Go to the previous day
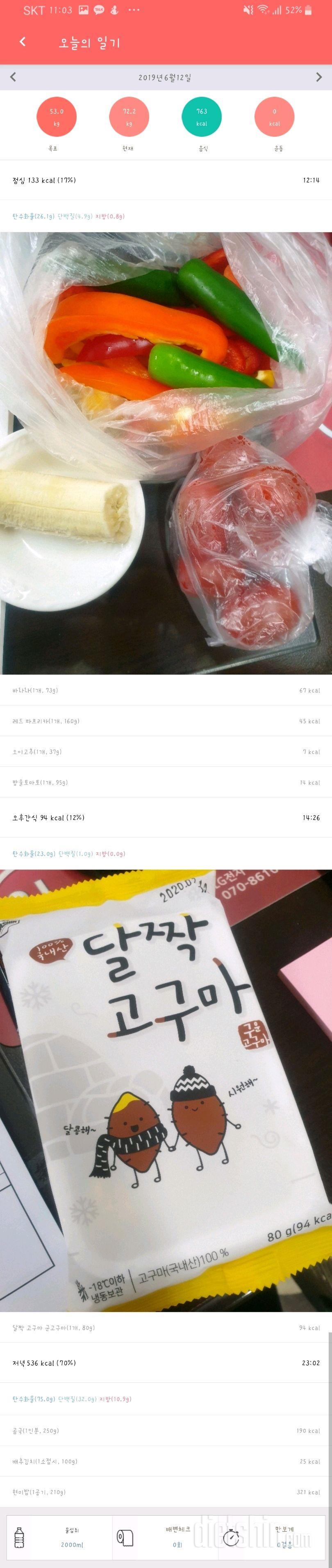 [13, 77]
